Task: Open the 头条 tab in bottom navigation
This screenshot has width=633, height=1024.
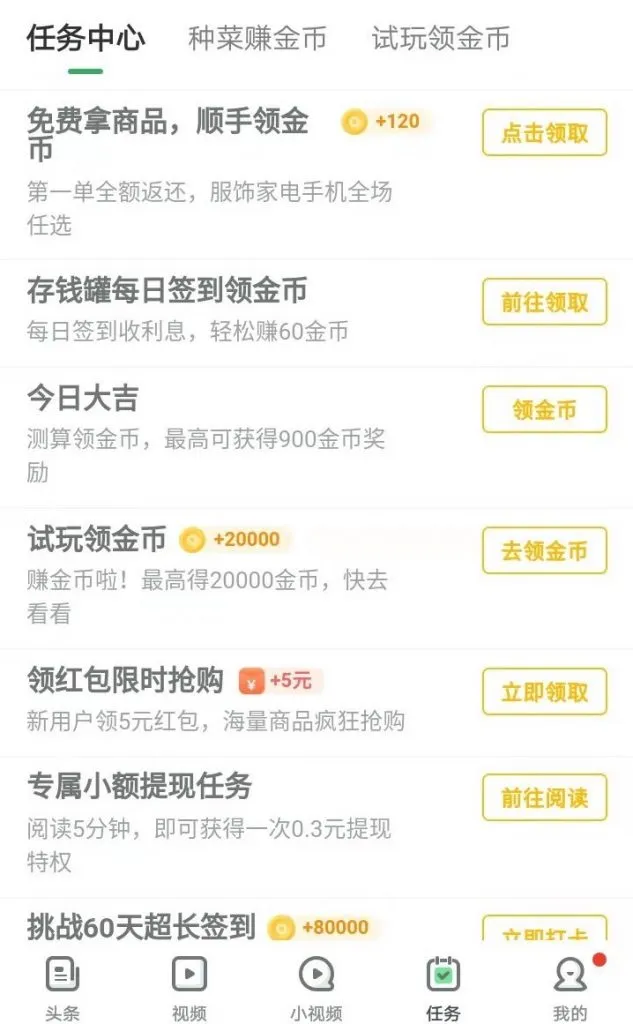Action: pyautogui.click(x=62, y=988)
